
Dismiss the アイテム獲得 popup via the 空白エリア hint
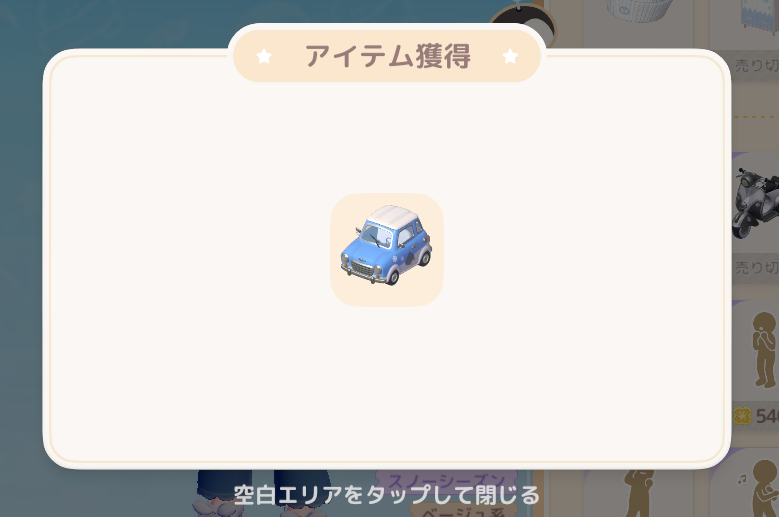point(386,494)
